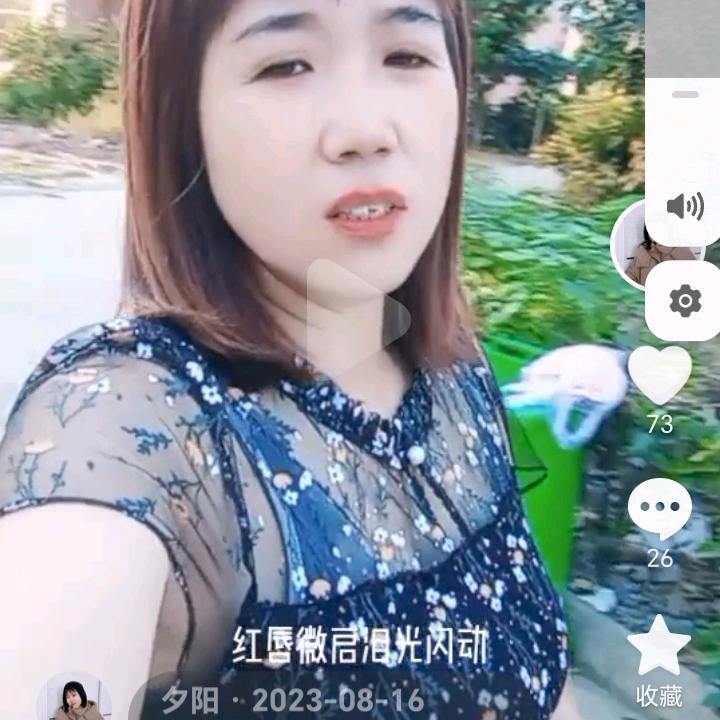Toggle the sound speaker button

coord(685,207)
